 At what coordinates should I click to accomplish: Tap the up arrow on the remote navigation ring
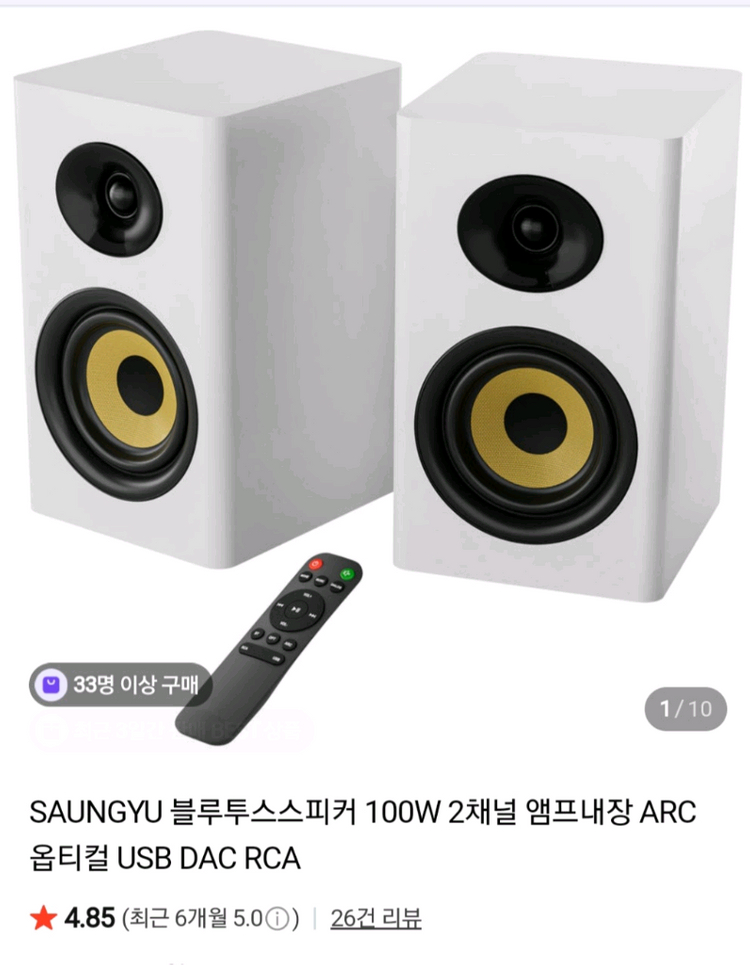310,594
